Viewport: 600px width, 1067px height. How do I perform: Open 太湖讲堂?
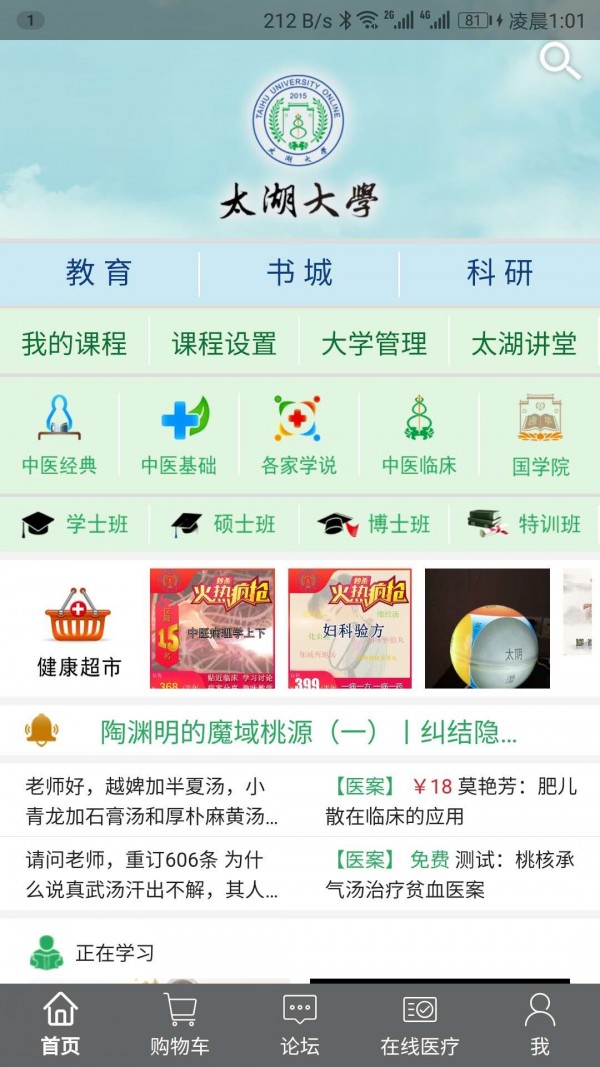tap(524, 344)
